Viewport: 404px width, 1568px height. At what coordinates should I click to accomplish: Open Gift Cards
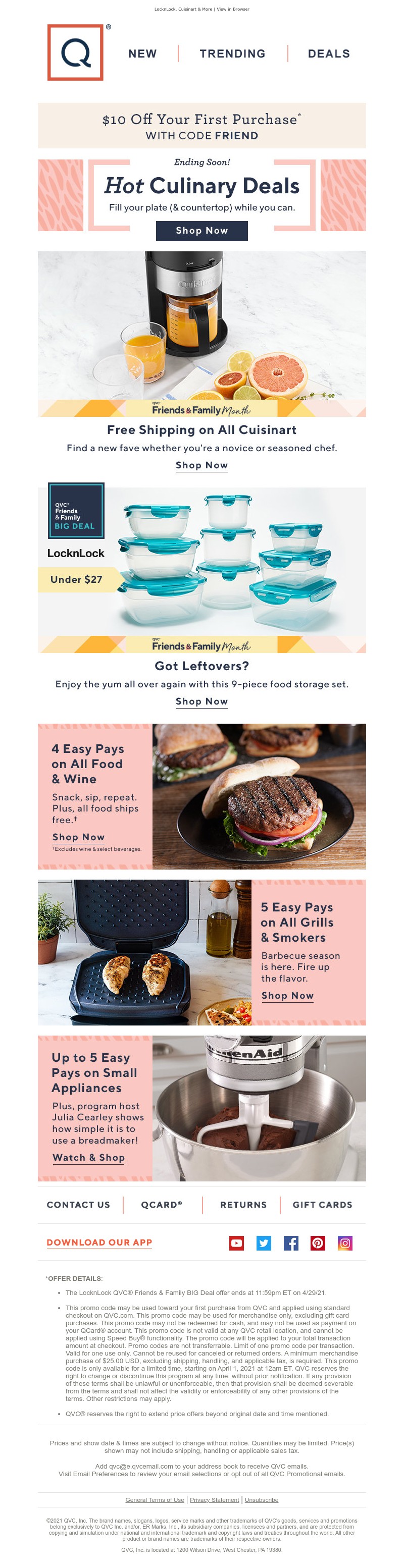[322, 1204]
